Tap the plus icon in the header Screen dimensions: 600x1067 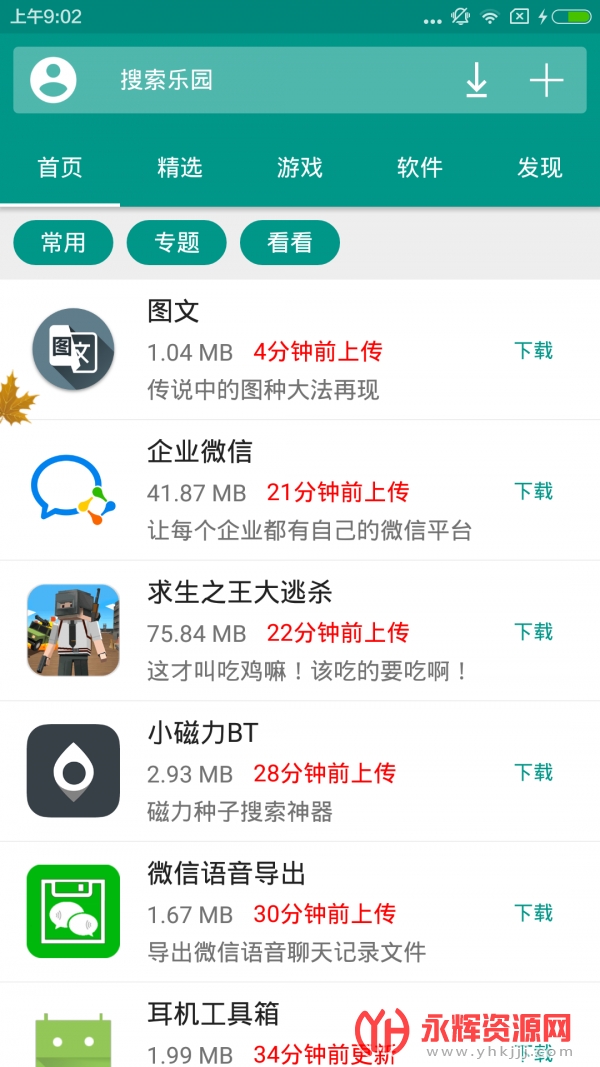[x=546, y=80]
